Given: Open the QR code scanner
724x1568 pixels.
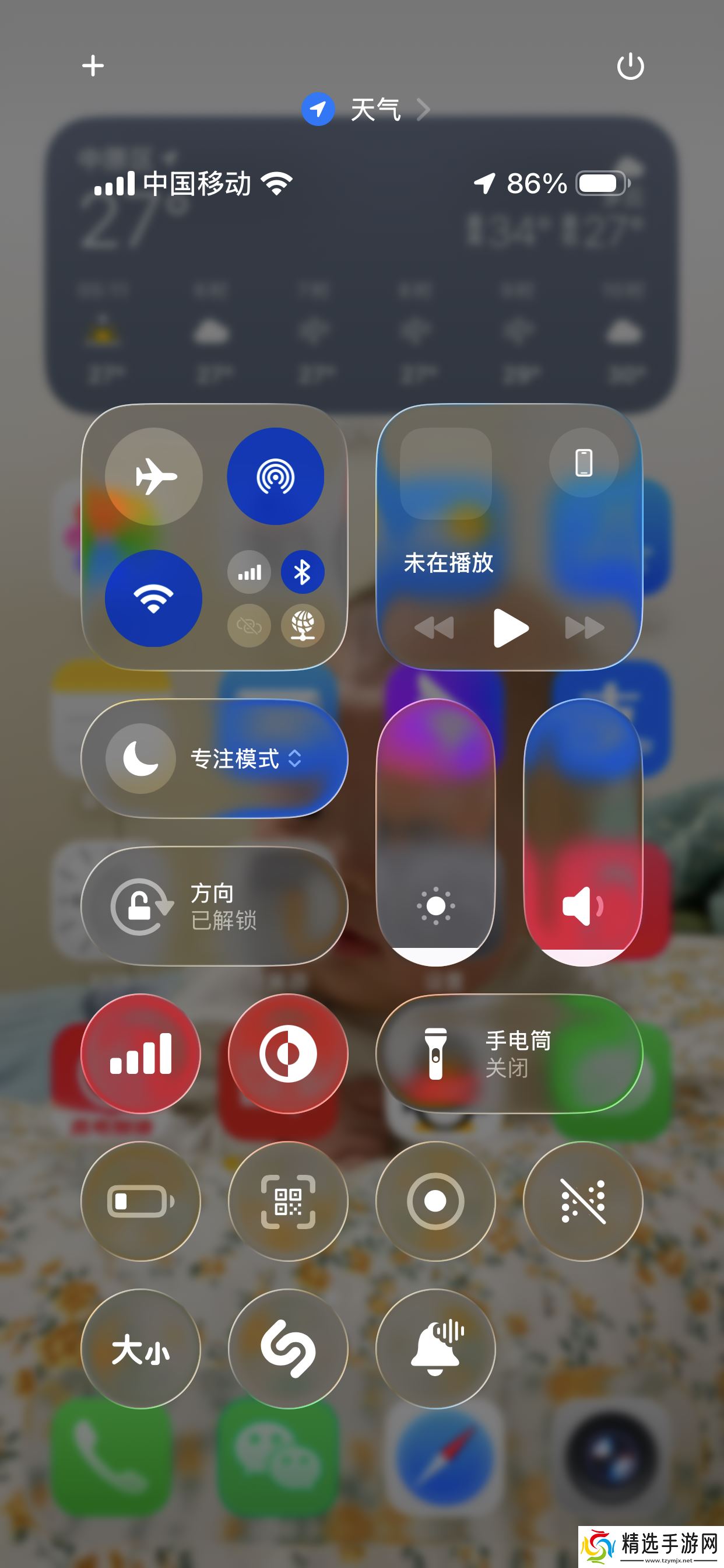Looking at the screenshot, I should pyautogui.click(x=288, y=1201).
